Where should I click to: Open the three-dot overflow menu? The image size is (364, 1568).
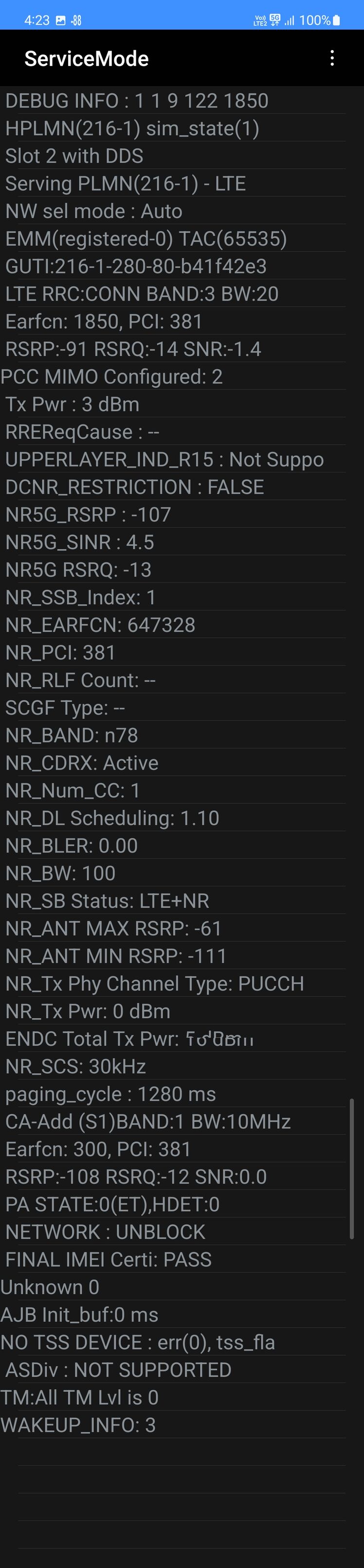click(x=332, y=58)
